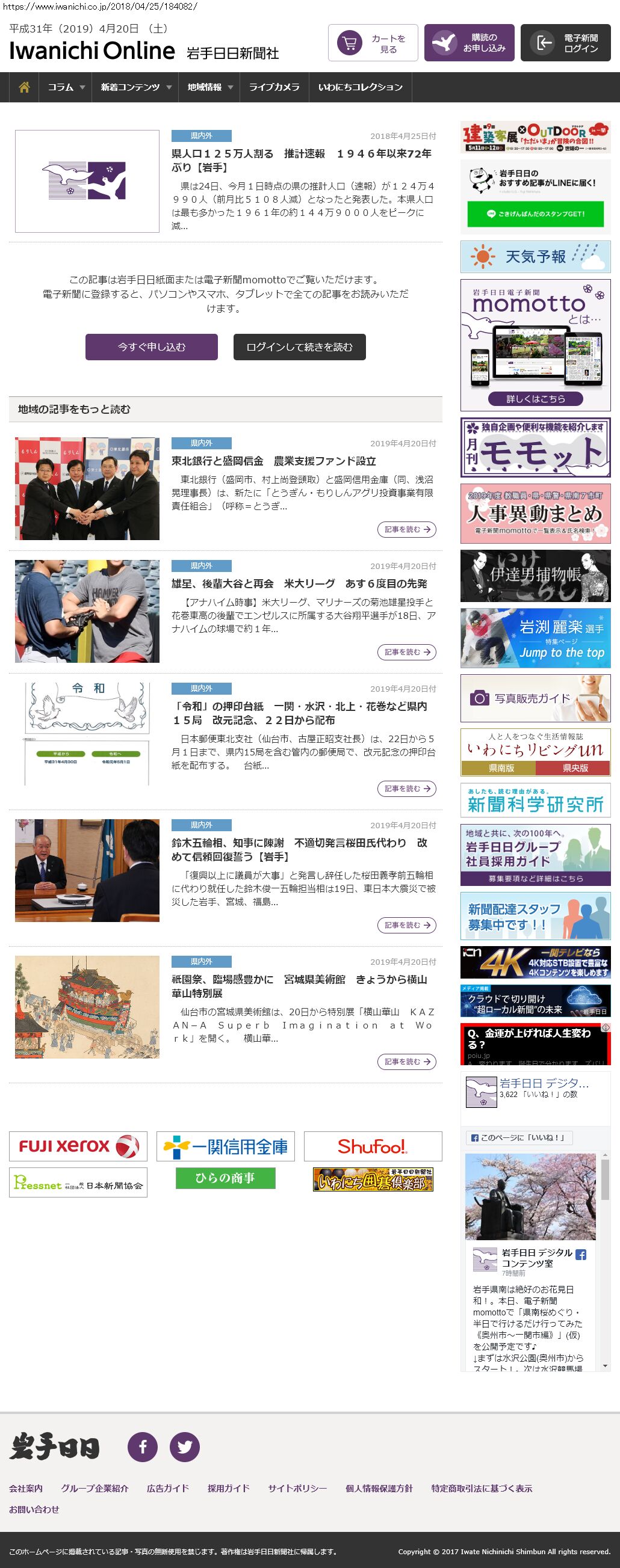
Task: Tap 購読のお申し込み subscription button
Action: point(469,43)
